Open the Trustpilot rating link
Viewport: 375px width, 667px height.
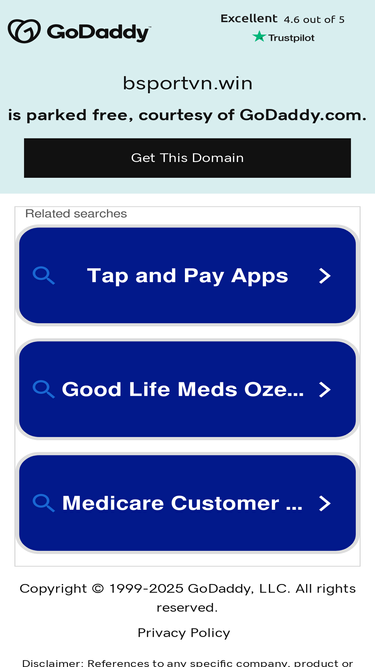283,28
